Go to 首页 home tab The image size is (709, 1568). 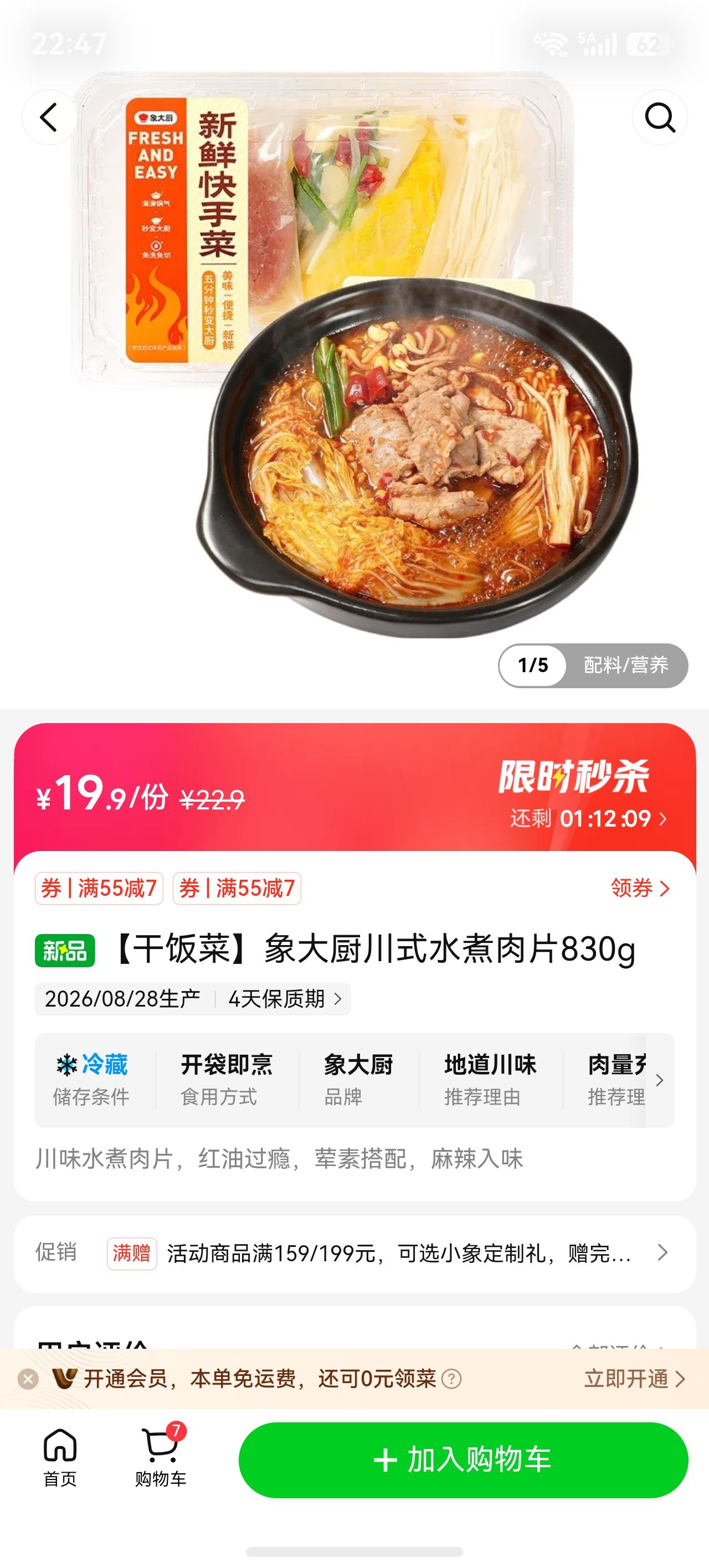[x=60, y=1458]
